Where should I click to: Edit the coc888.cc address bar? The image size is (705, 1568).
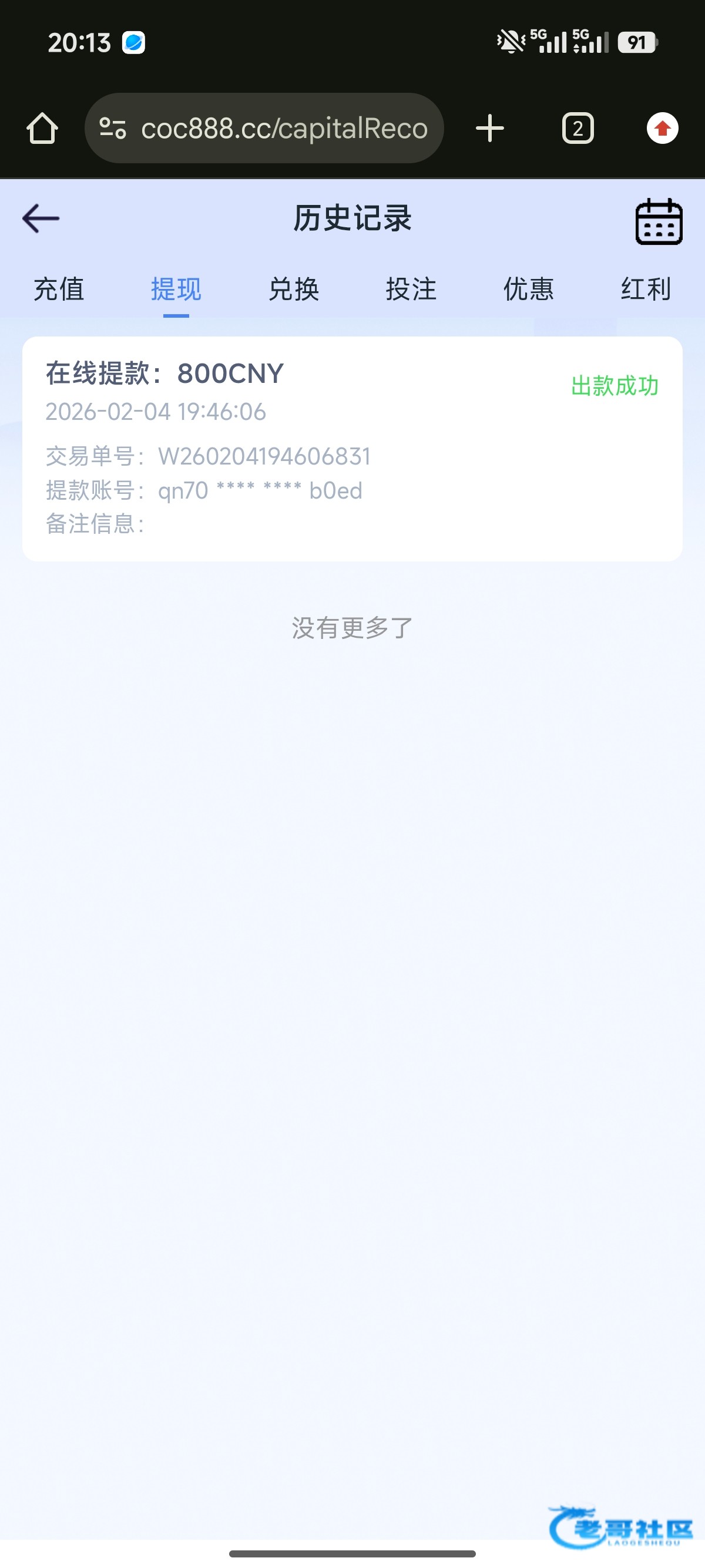click(284, 129)
